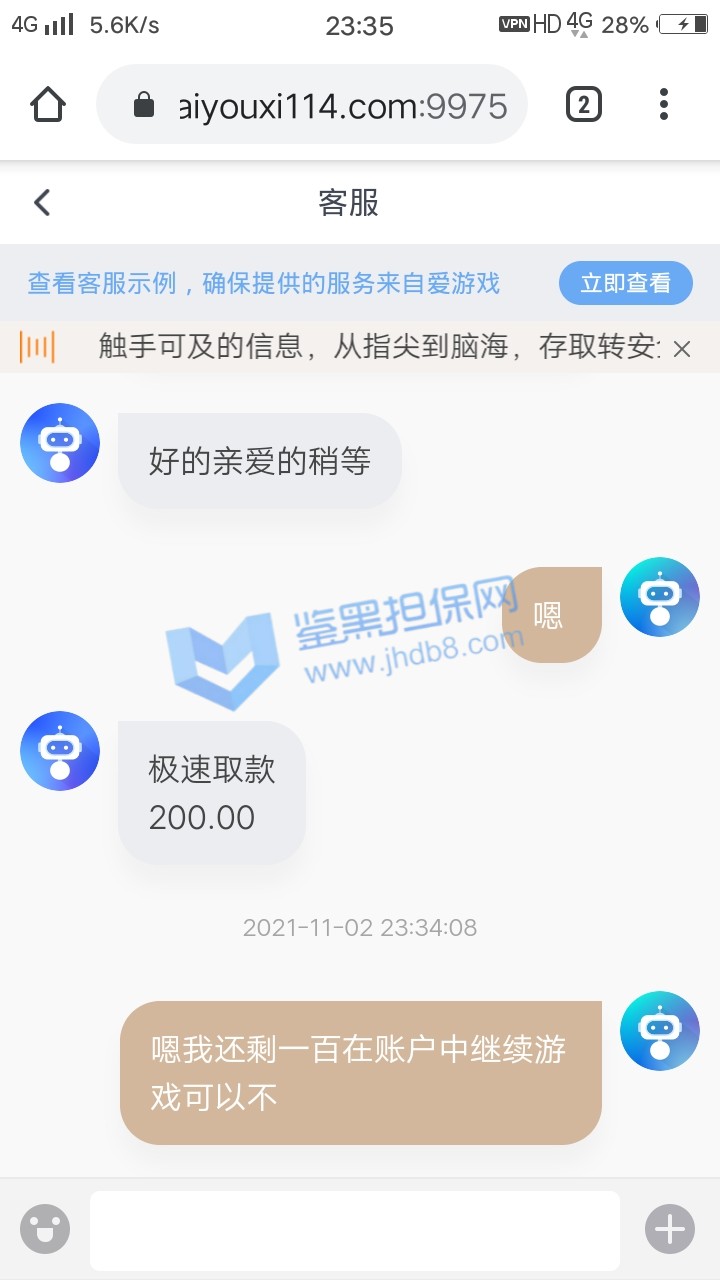Screen dimensions: 720x1280
Task: Dismiss the scrolling notice banner
Action: pos(682,349)
